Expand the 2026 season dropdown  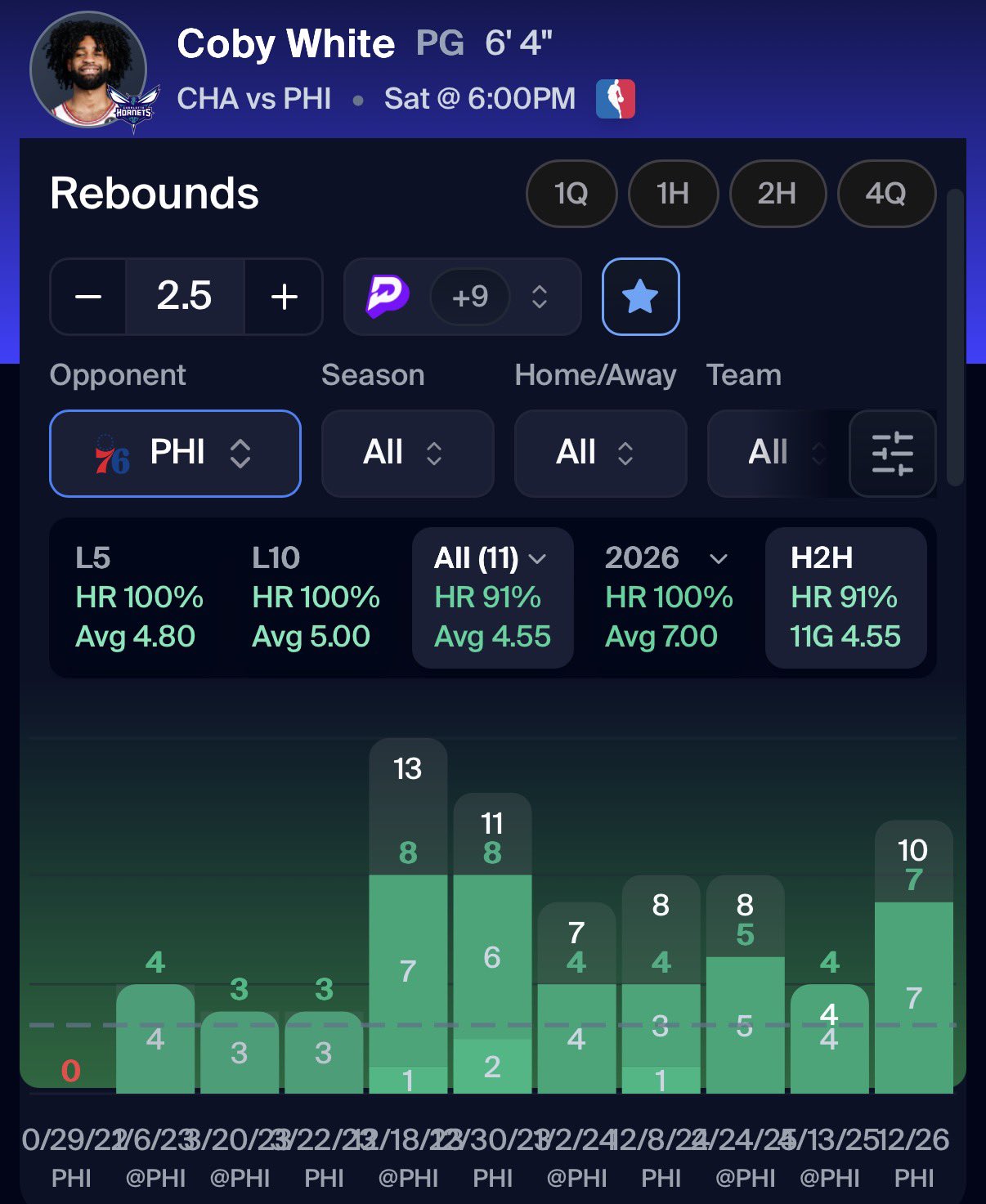[x=668, y=598]
